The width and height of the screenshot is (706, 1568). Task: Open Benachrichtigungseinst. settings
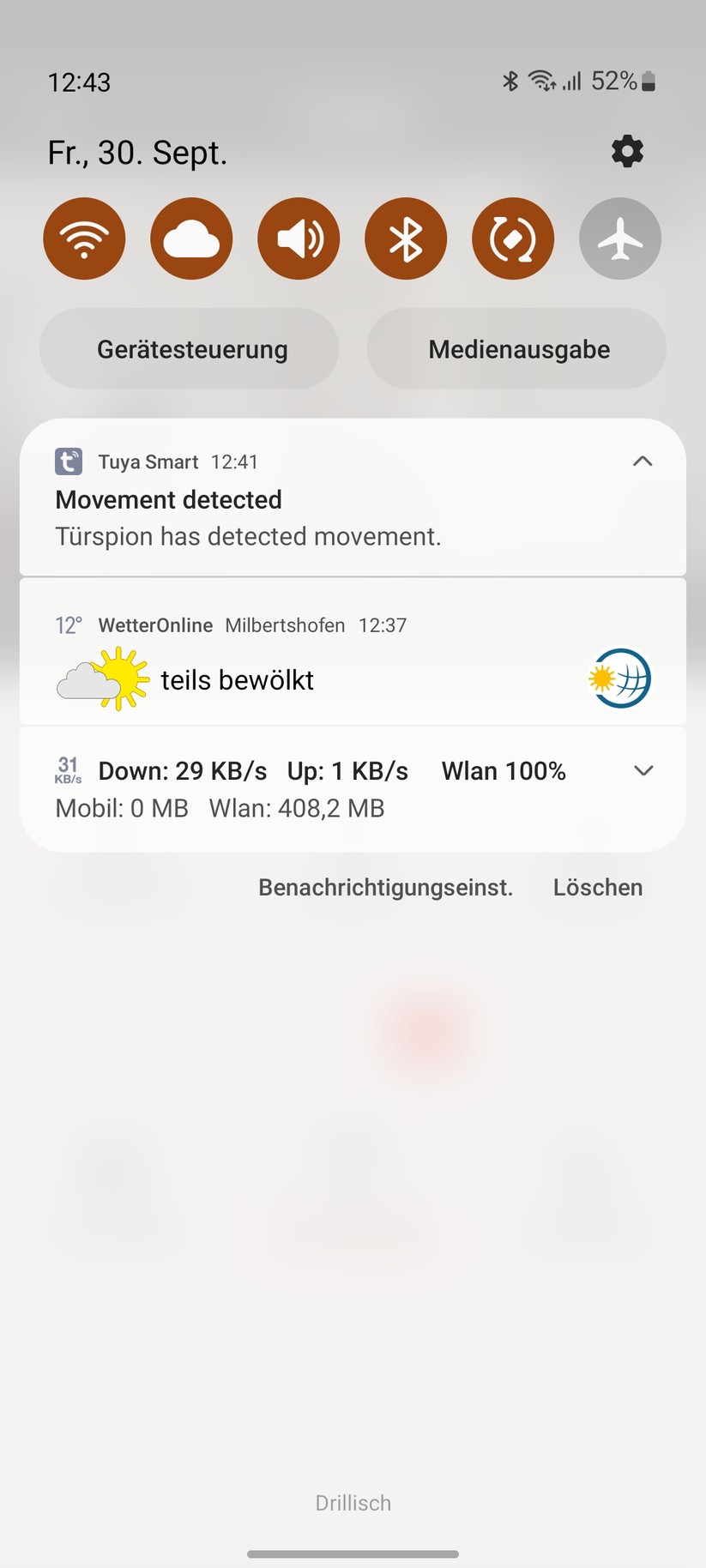coord(386,887)
